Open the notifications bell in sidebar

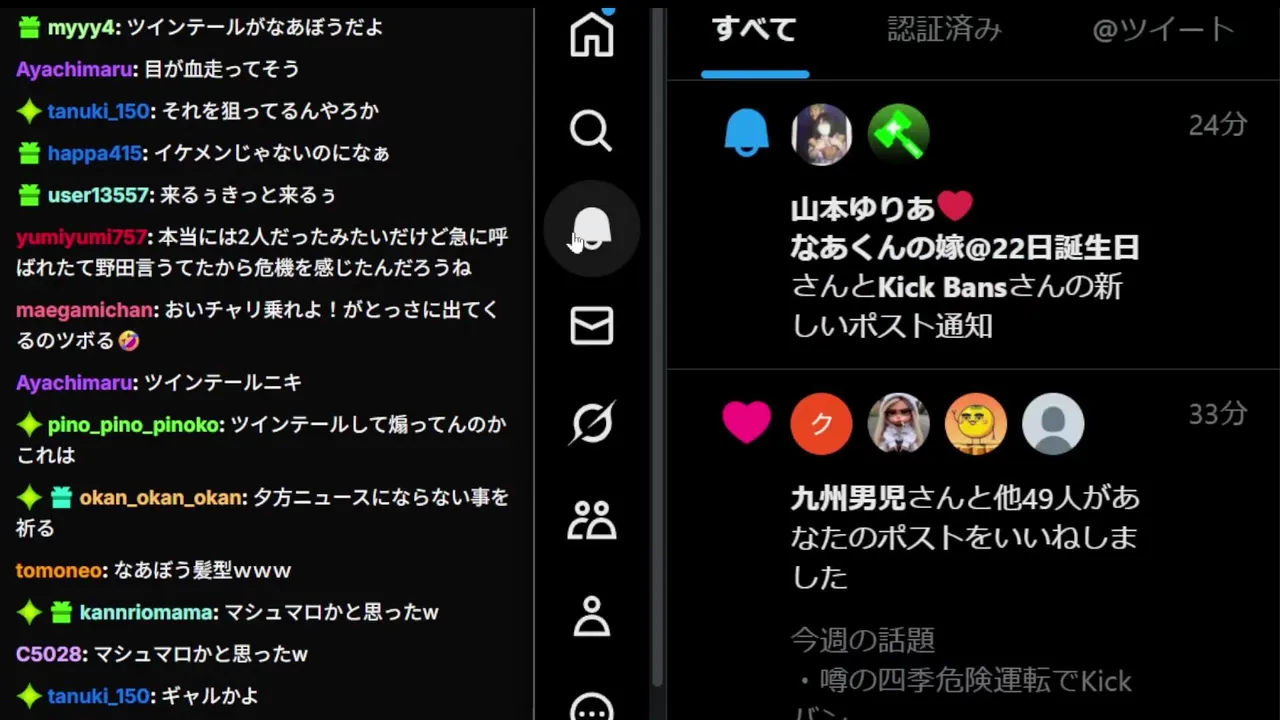click(591, 229)
